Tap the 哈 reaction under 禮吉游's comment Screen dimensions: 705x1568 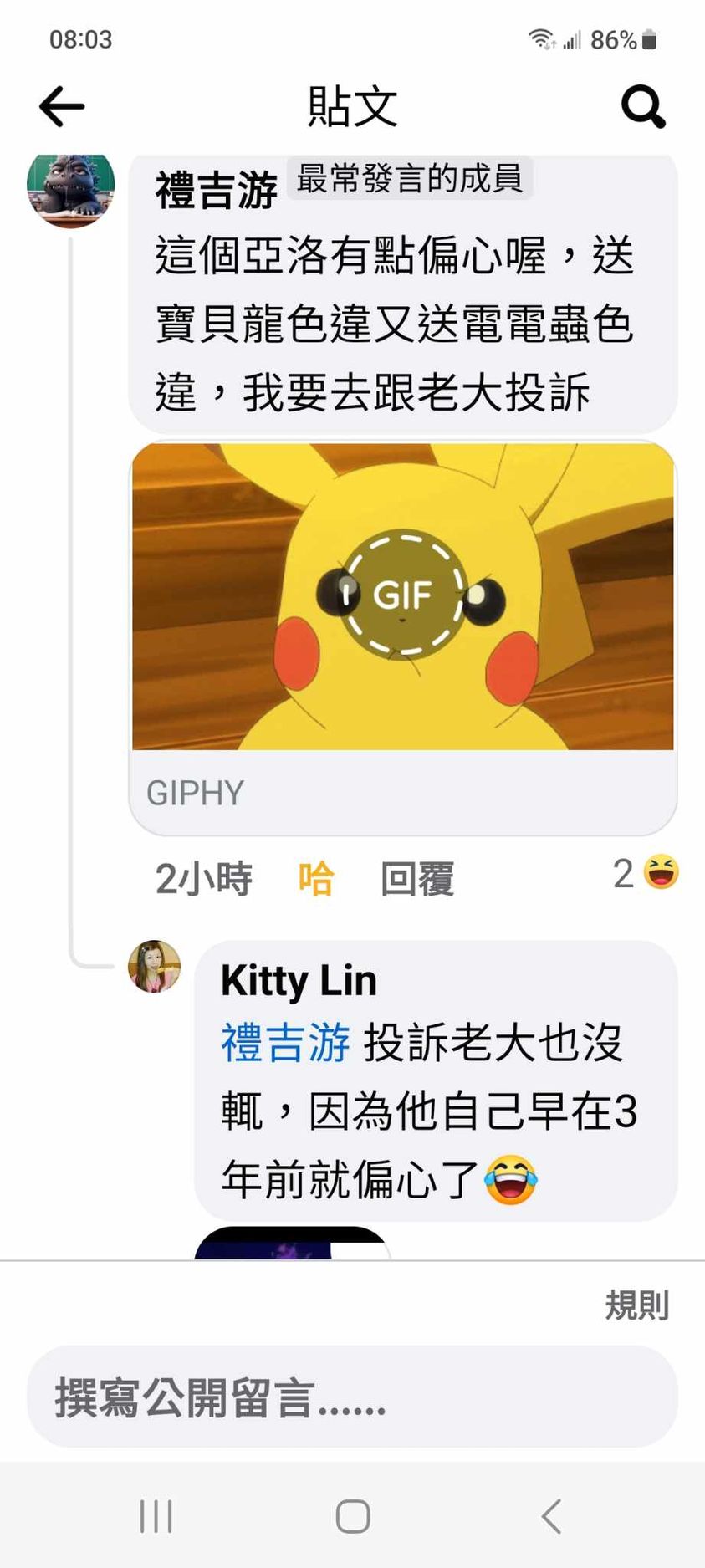[x=316, y=879]
